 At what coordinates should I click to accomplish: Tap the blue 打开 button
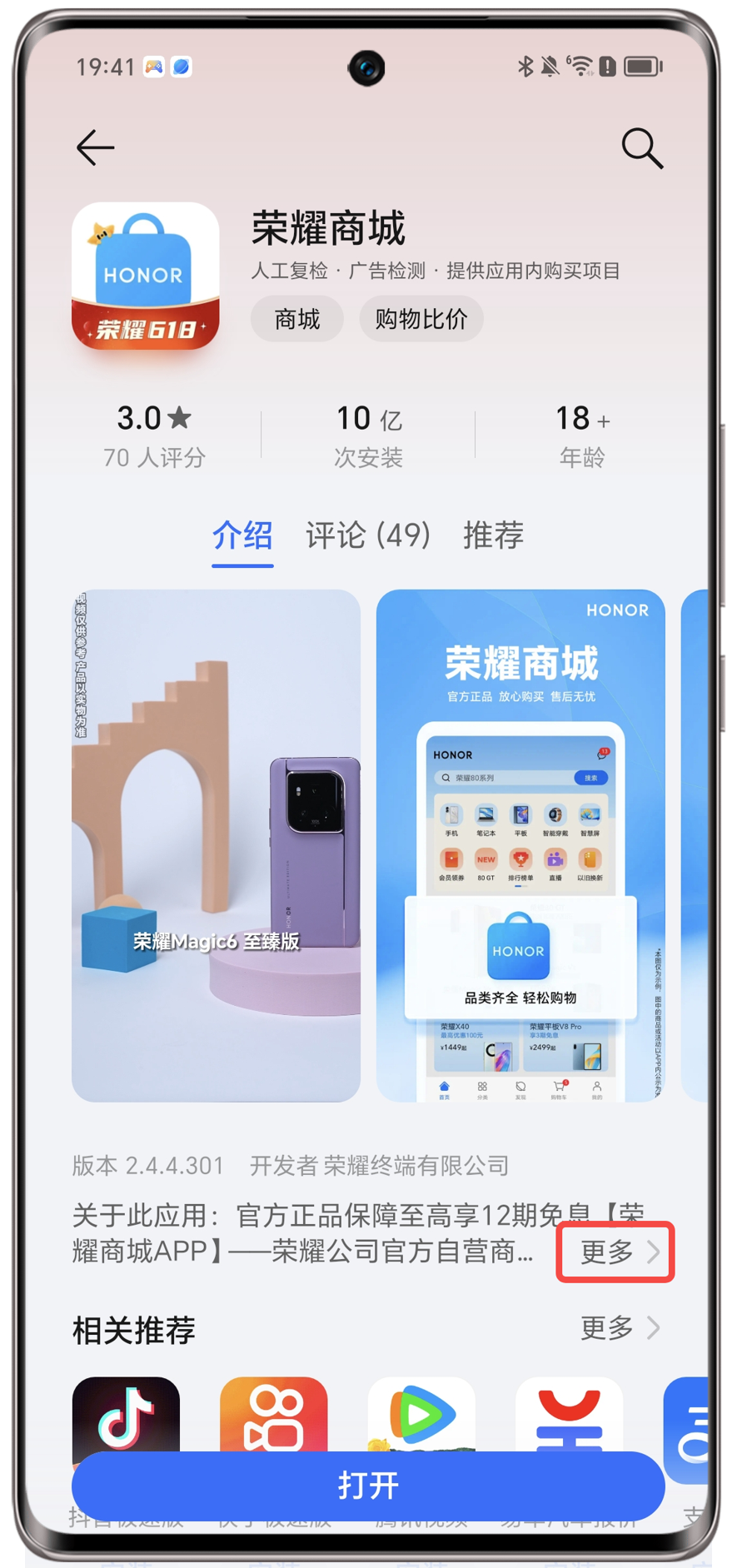pos(368,1486)
